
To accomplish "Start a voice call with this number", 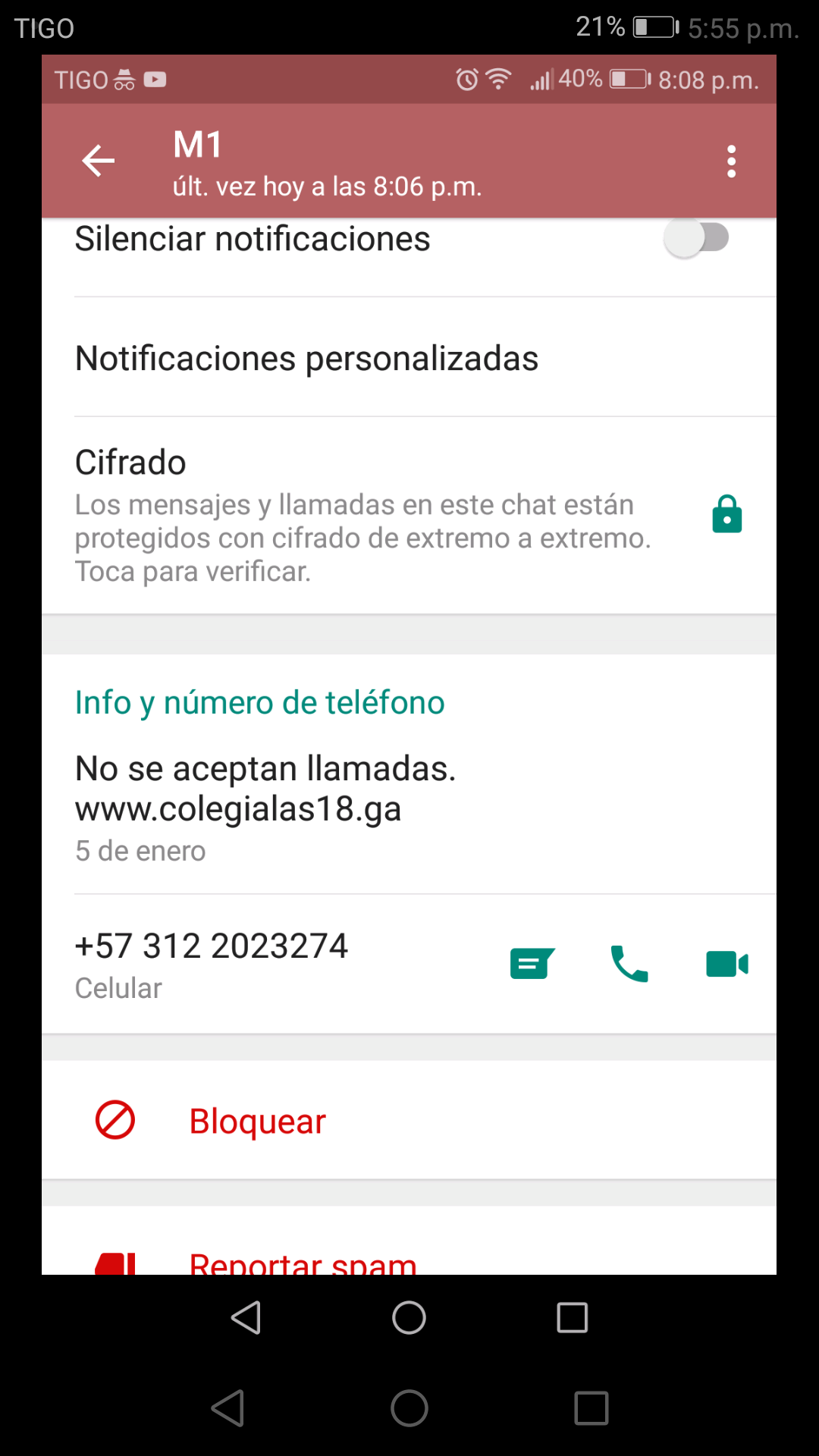I will coord(629,964).
